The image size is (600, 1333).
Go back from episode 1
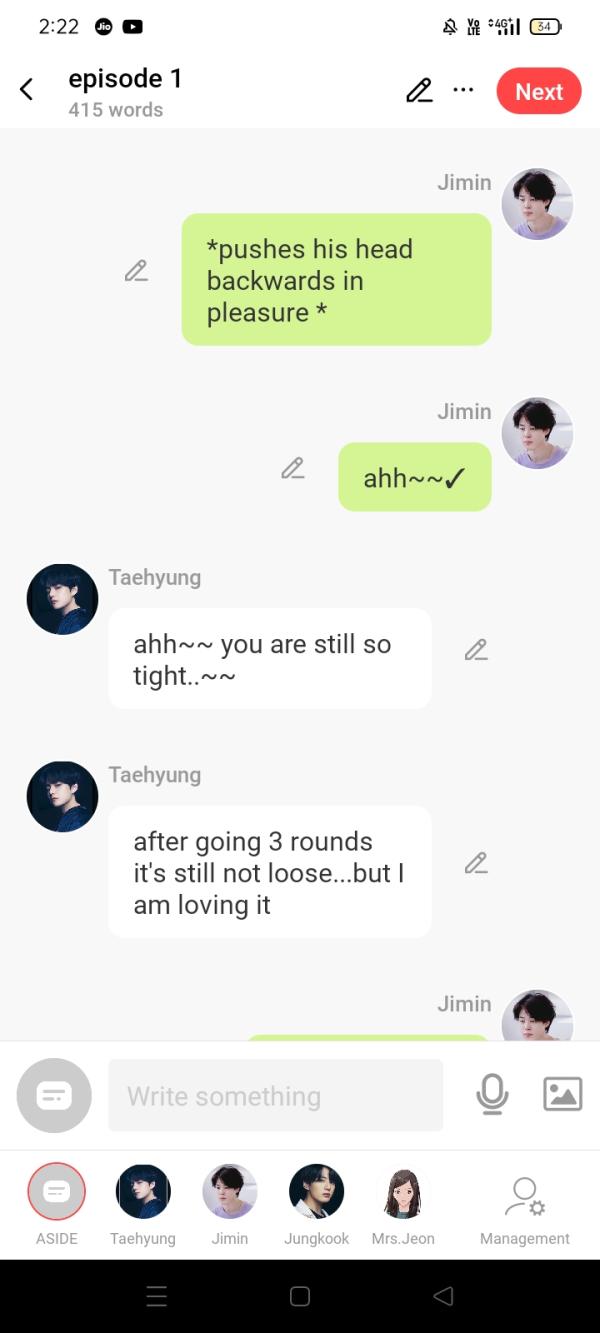[27, 90]
